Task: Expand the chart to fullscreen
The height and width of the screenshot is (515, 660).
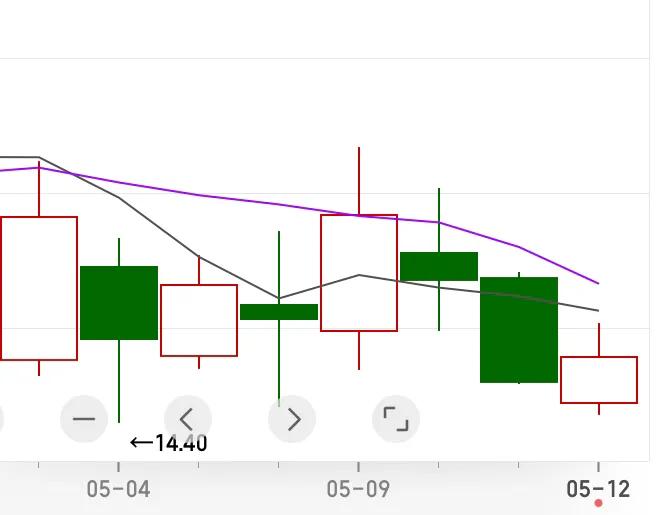Action: tap(396, 418)
